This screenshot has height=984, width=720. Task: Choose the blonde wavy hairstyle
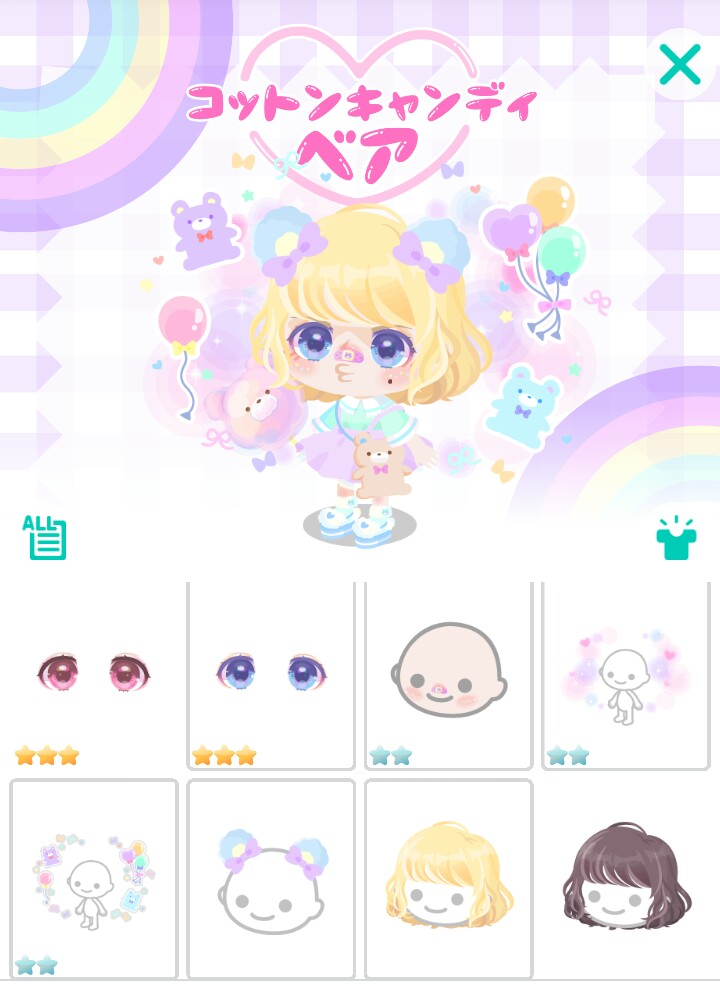[x=448, y=878]
